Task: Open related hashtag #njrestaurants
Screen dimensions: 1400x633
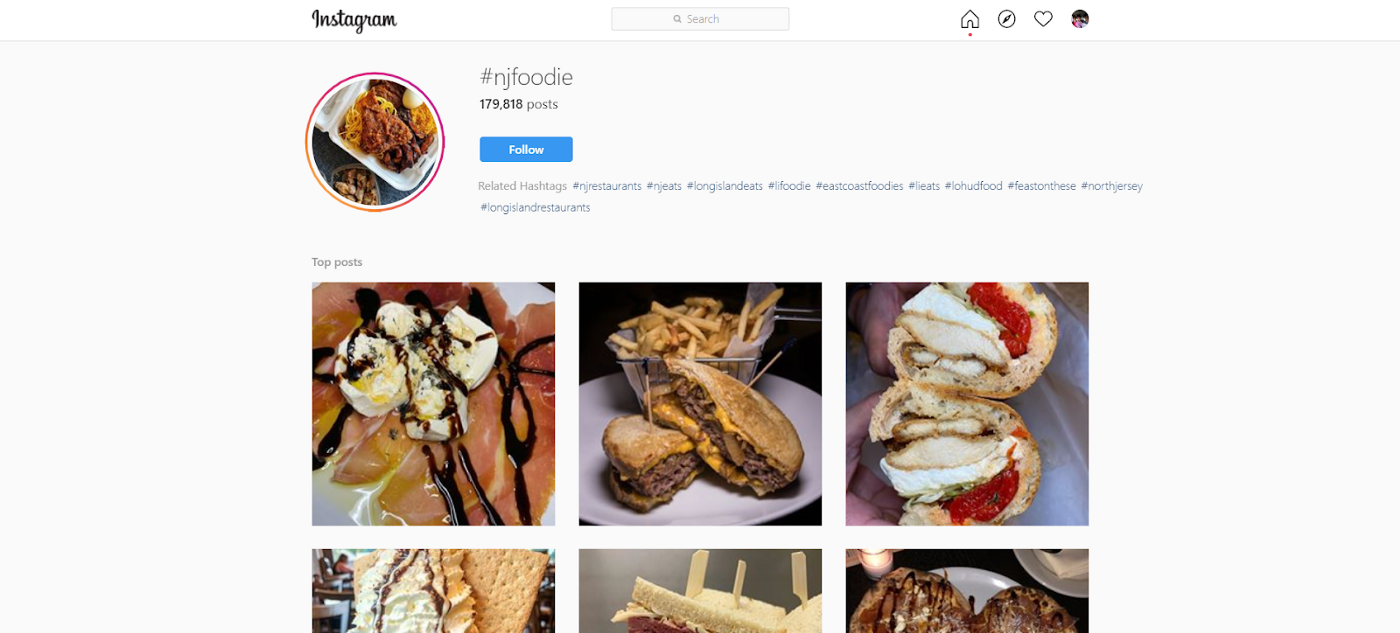Action: [x=607, y=186]
